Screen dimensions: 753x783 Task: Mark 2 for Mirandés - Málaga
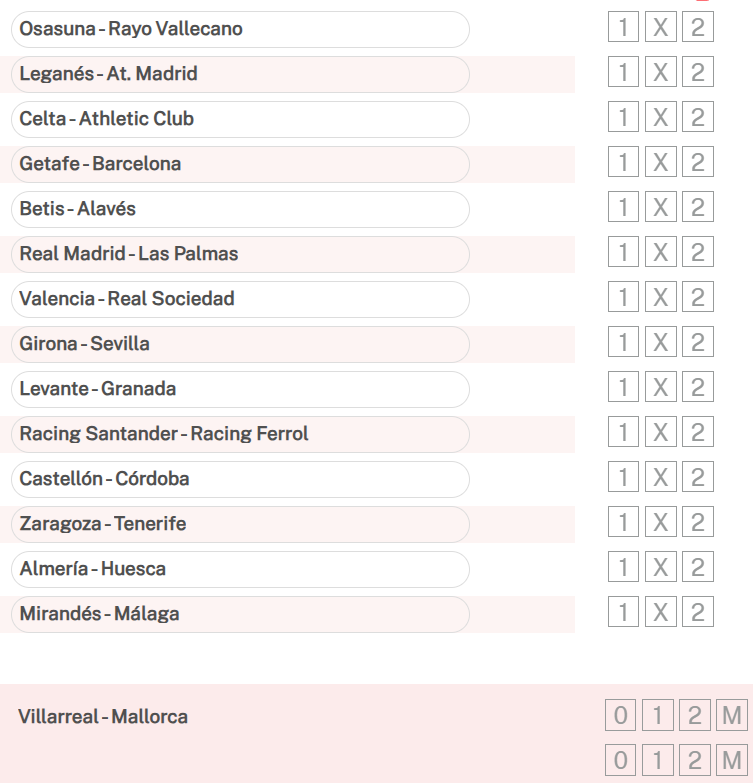point(698,613)
